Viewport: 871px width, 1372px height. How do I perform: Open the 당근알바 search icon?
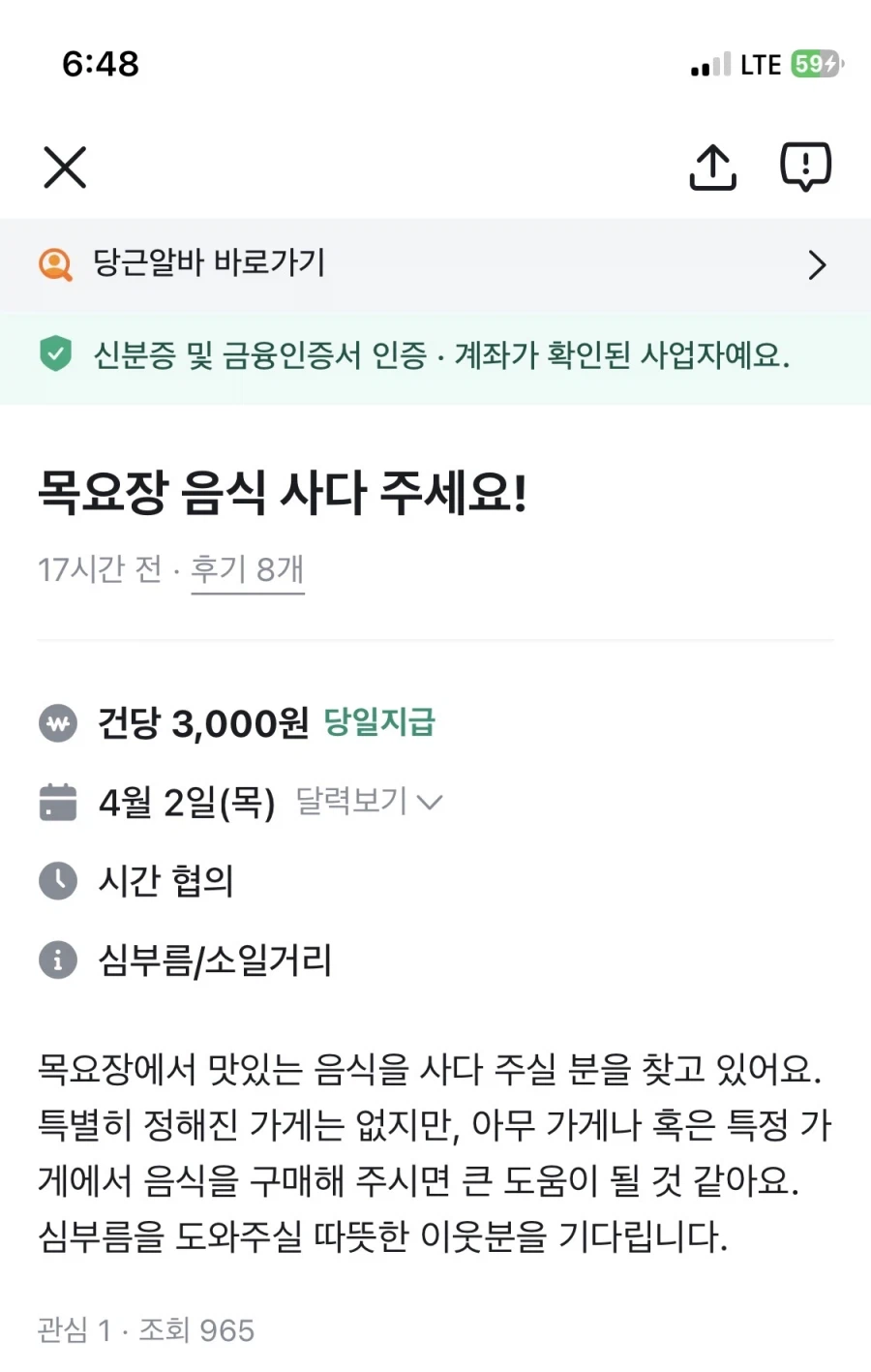(55, 264)
